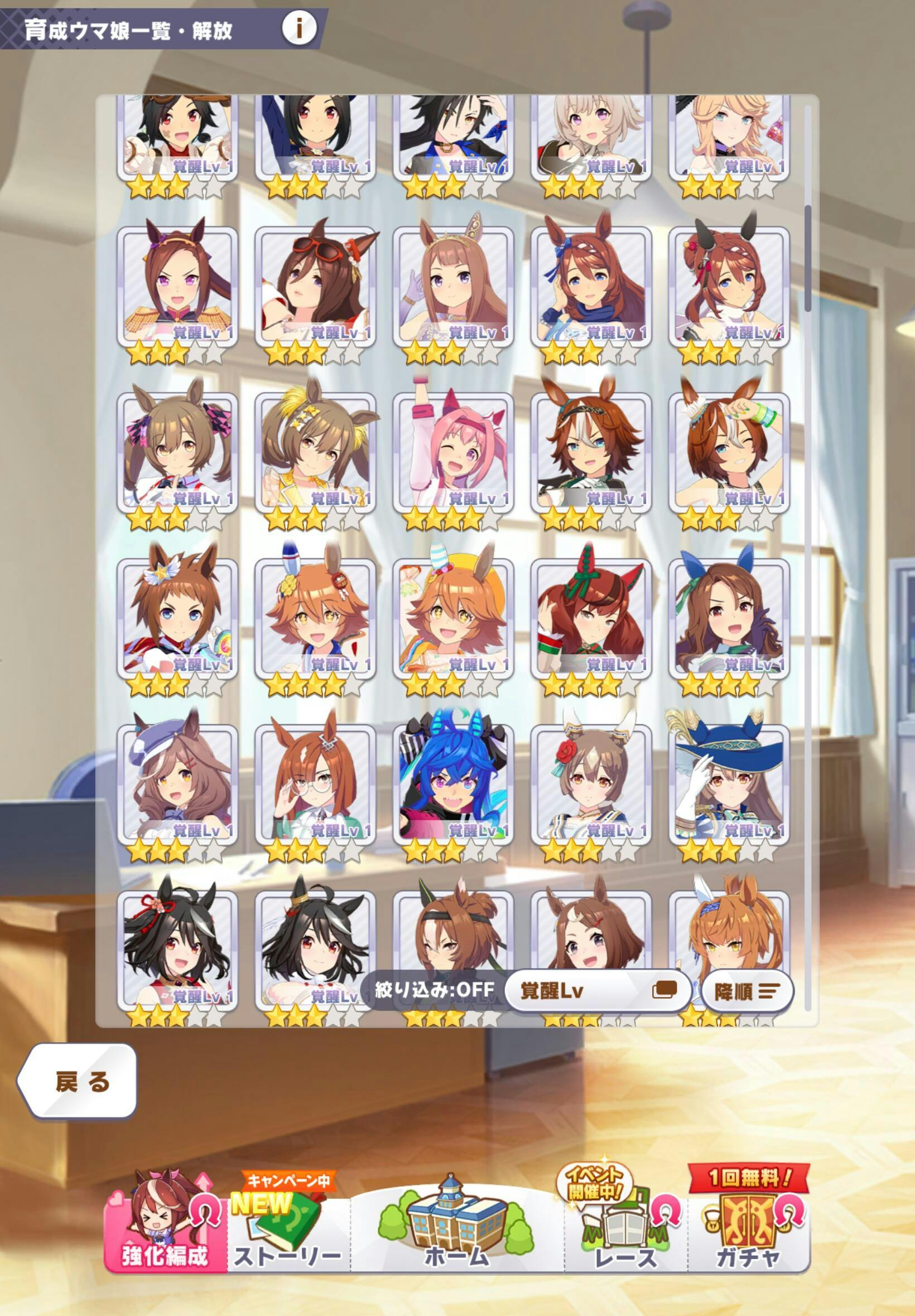The width and height of the screenshot is (915, 1316).
Task: Open the character with red and green ear ribbons
Action: [591, 618]
